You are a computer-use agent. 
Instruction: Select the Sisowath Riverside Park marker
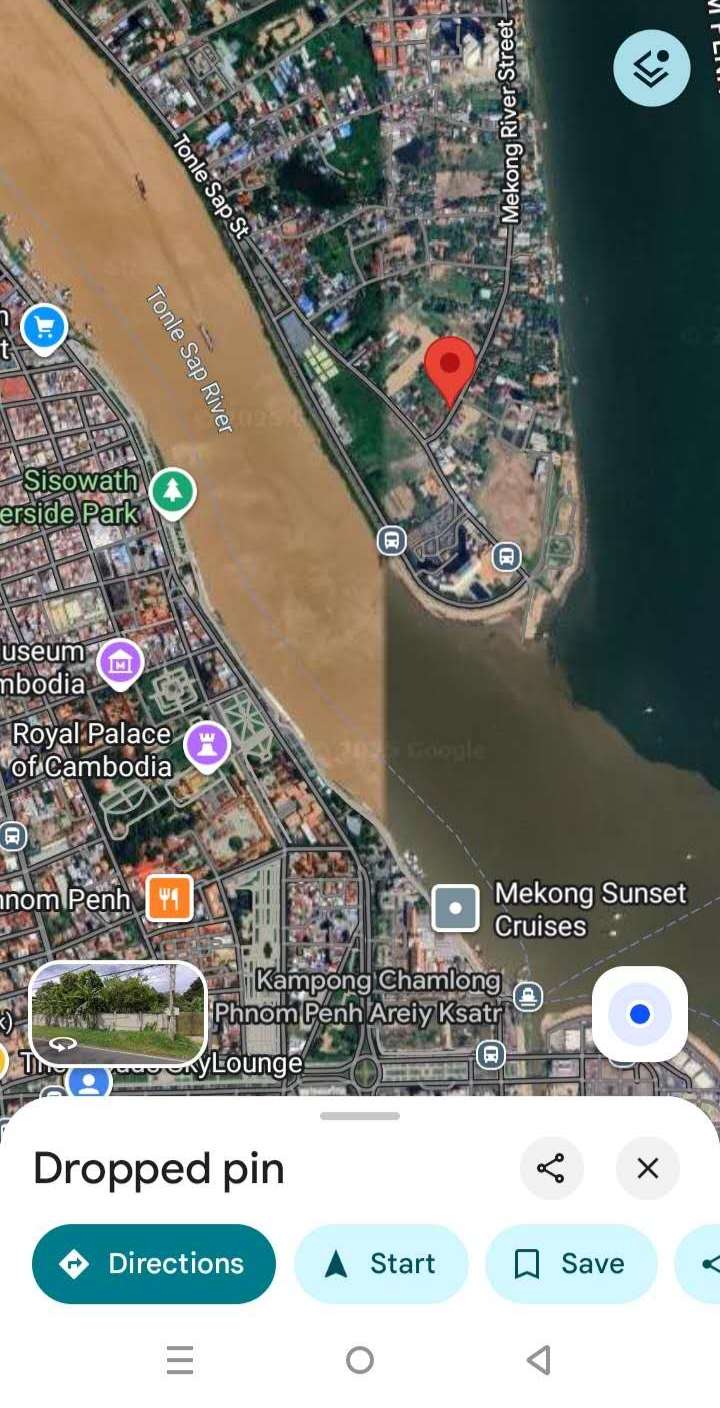(x=173, y=491)
